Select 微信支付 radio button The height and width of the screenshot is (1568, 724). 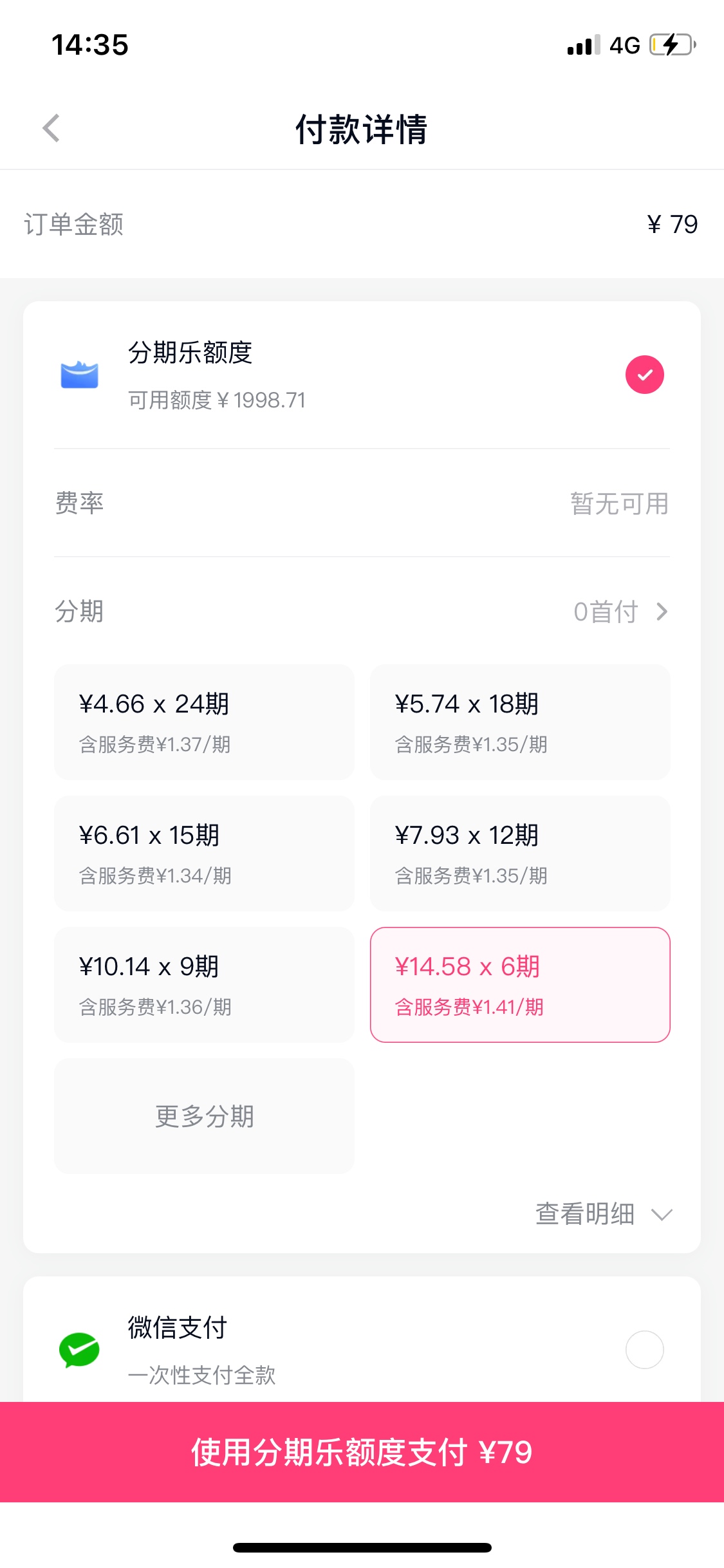[x=644, y=1350]
